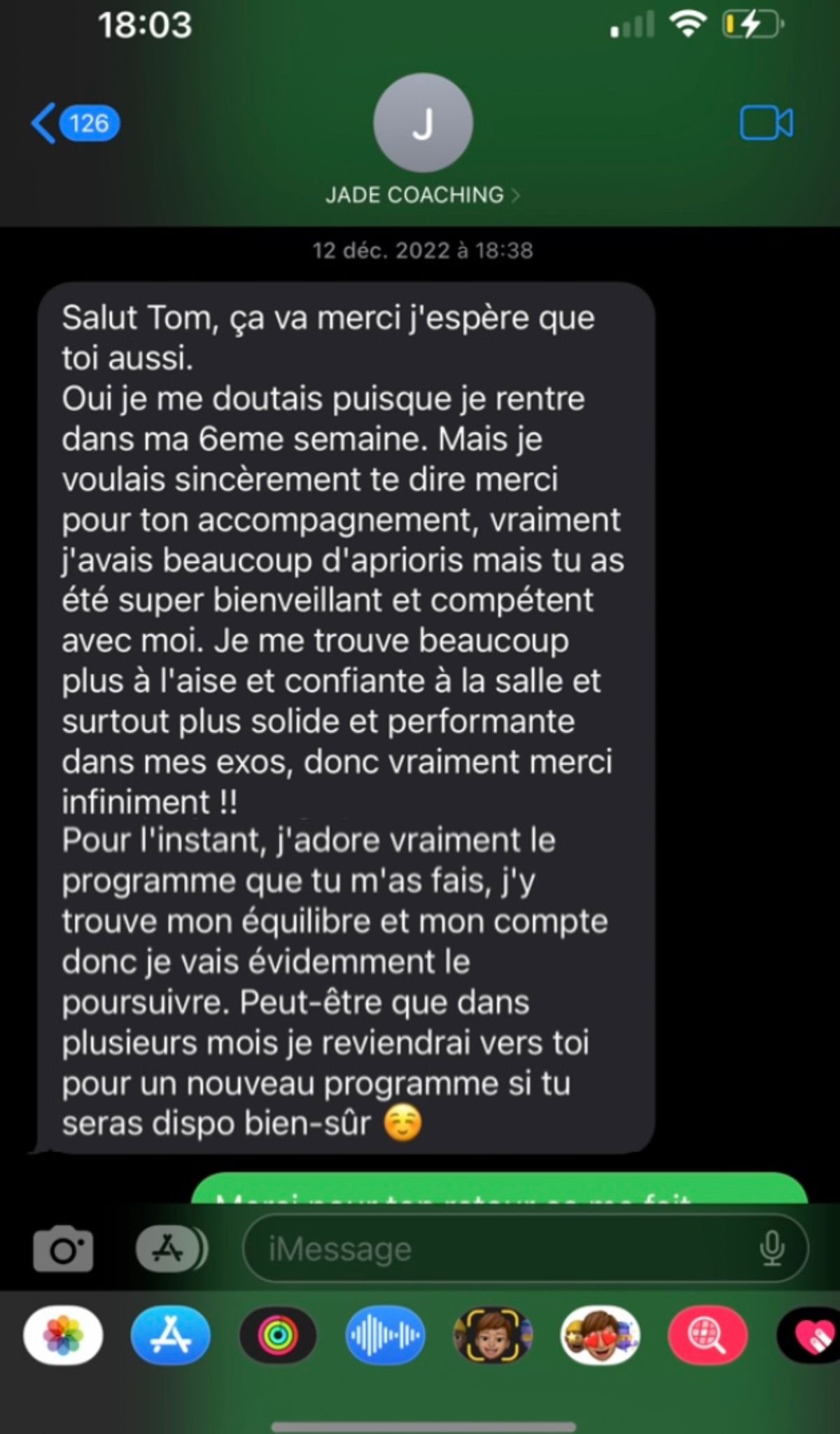Open the App Store iMessage app
Screen dimensions: 840x1434
[171, 1335]
